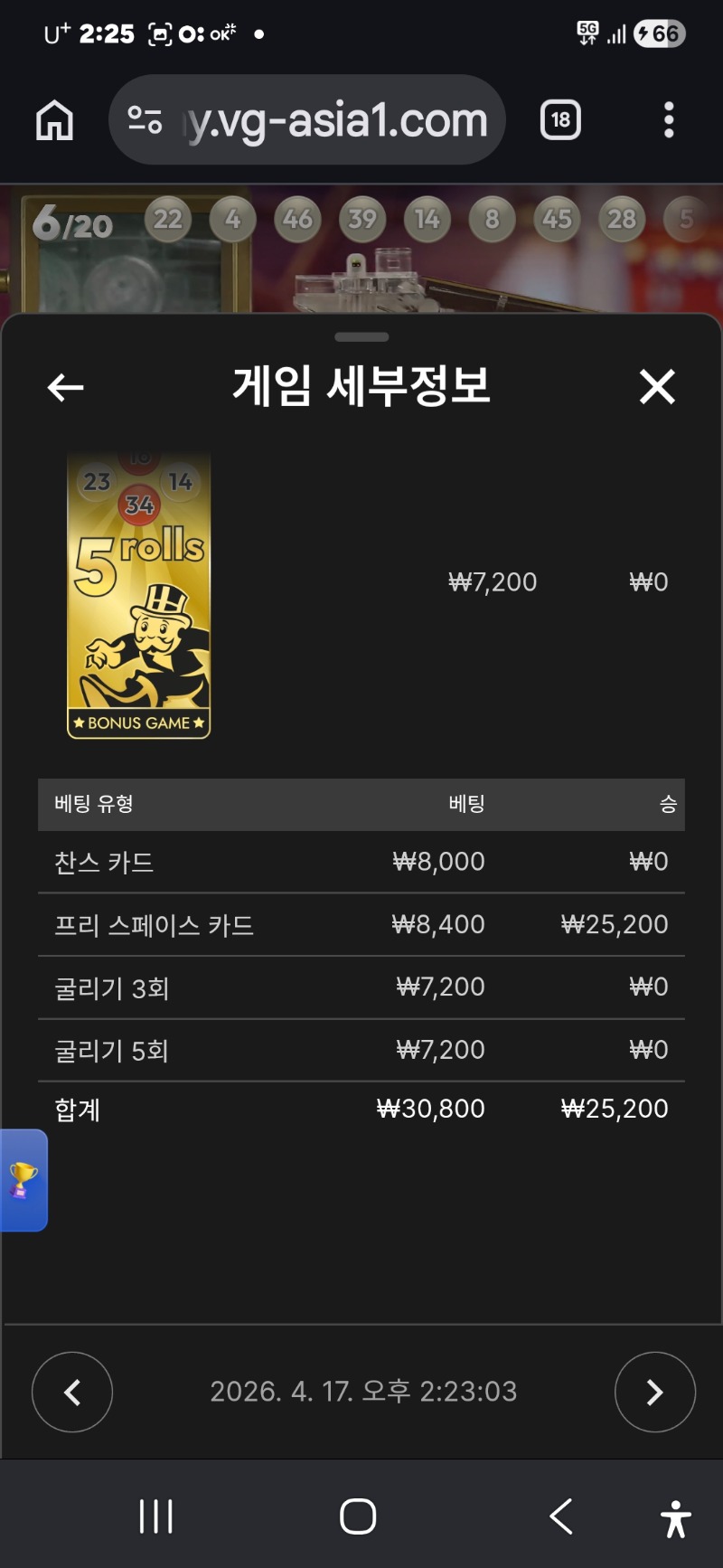Open the tab switcher showing 18 tabs
Viewport: 723px width, 1568px height.
pos(560,120)
